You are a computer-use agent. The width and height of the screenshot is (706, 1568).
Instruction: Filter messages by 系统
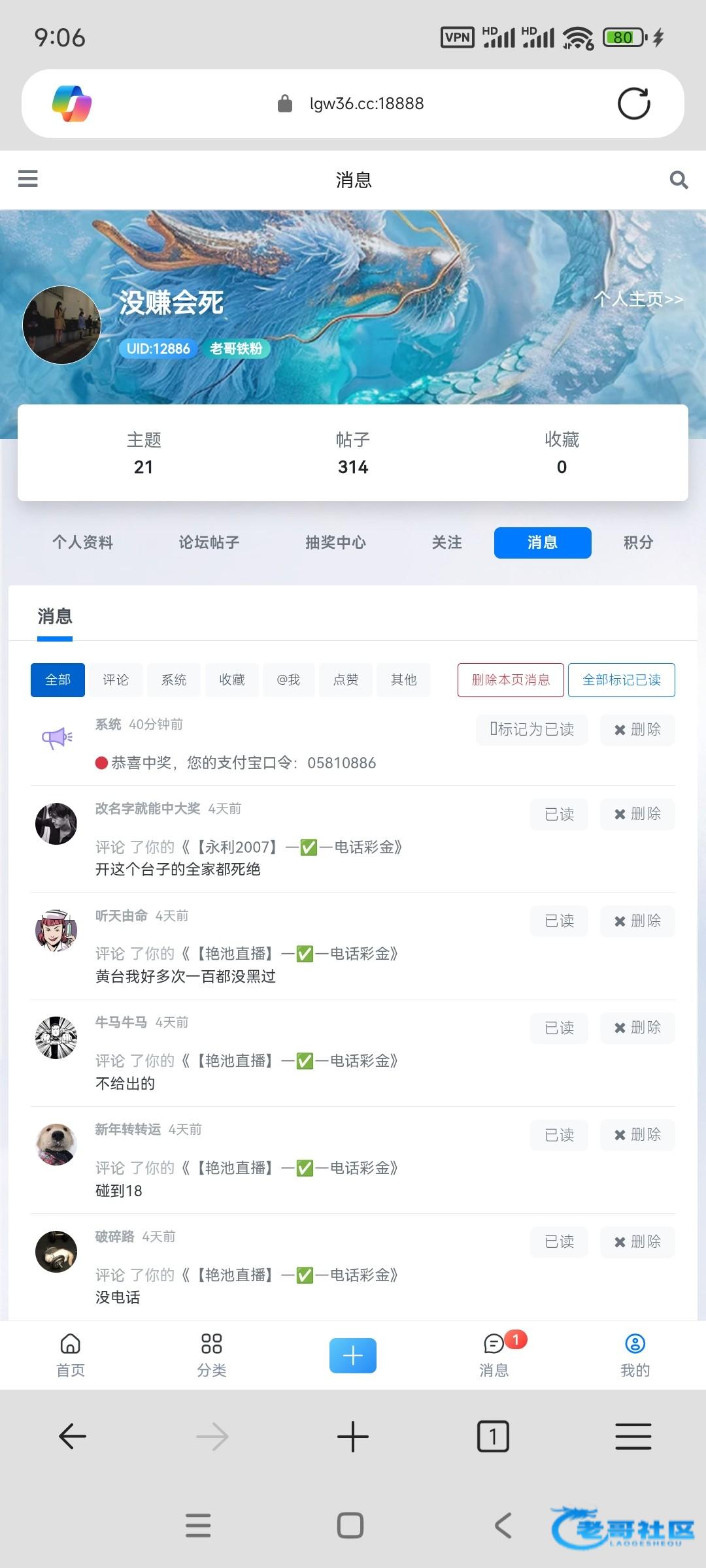pos(174,680)
